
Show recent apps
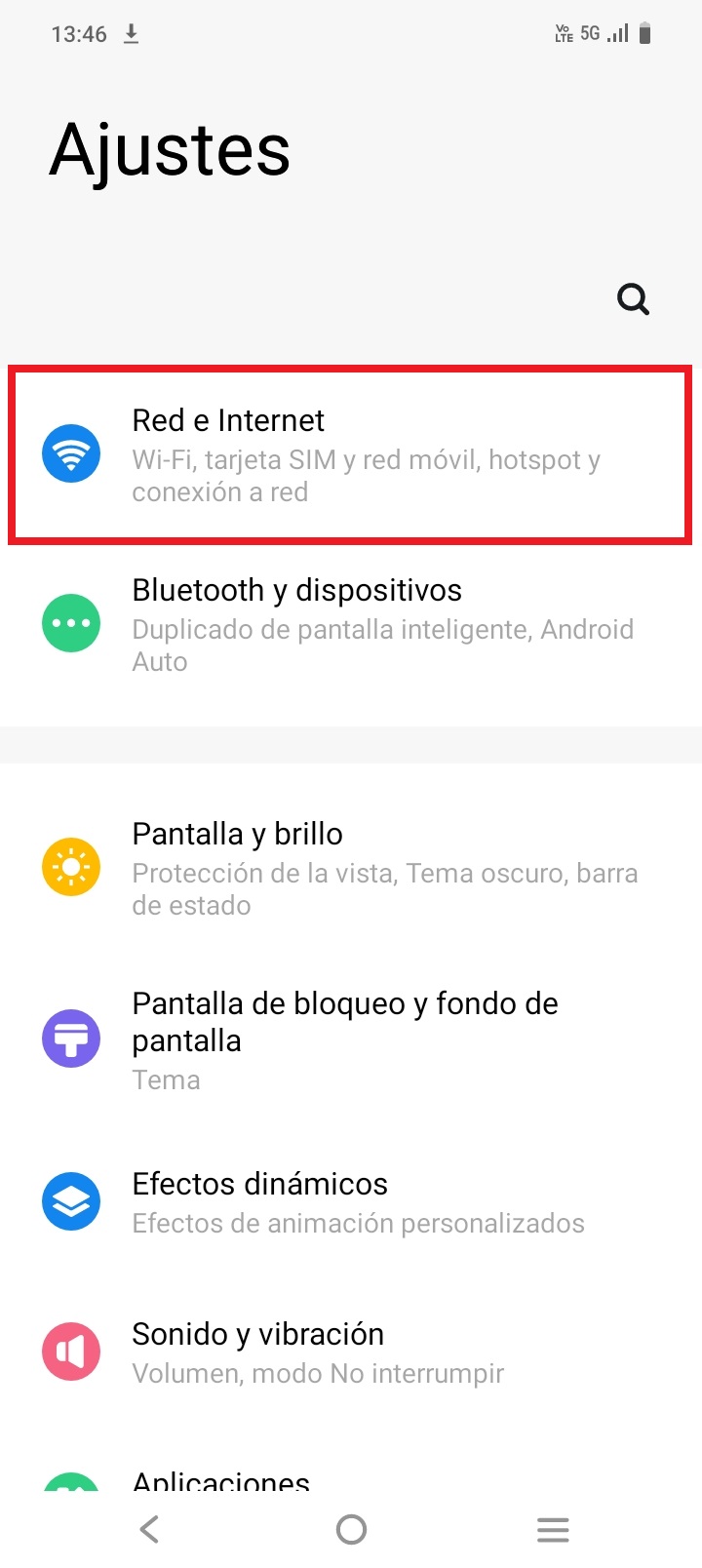pyautogui.click(x=553, y=1529)
